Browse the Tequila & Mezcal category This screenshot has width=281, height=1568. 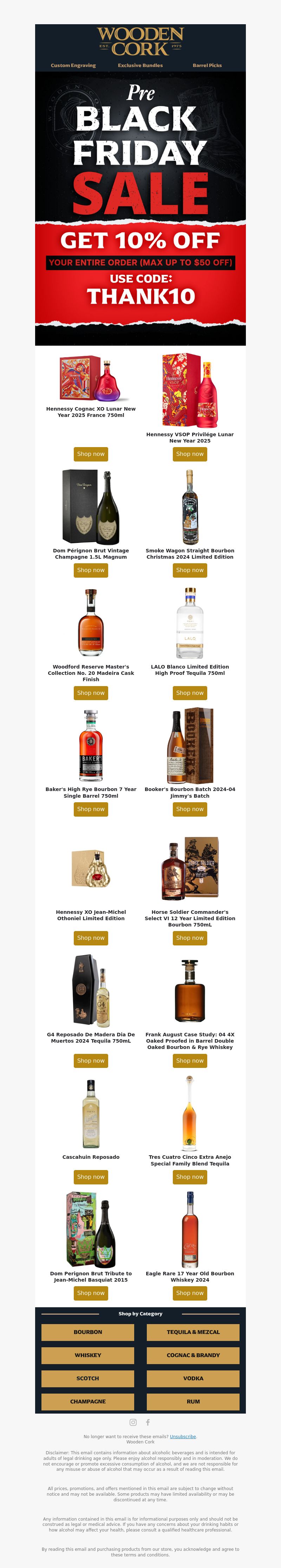[193, 1332]
